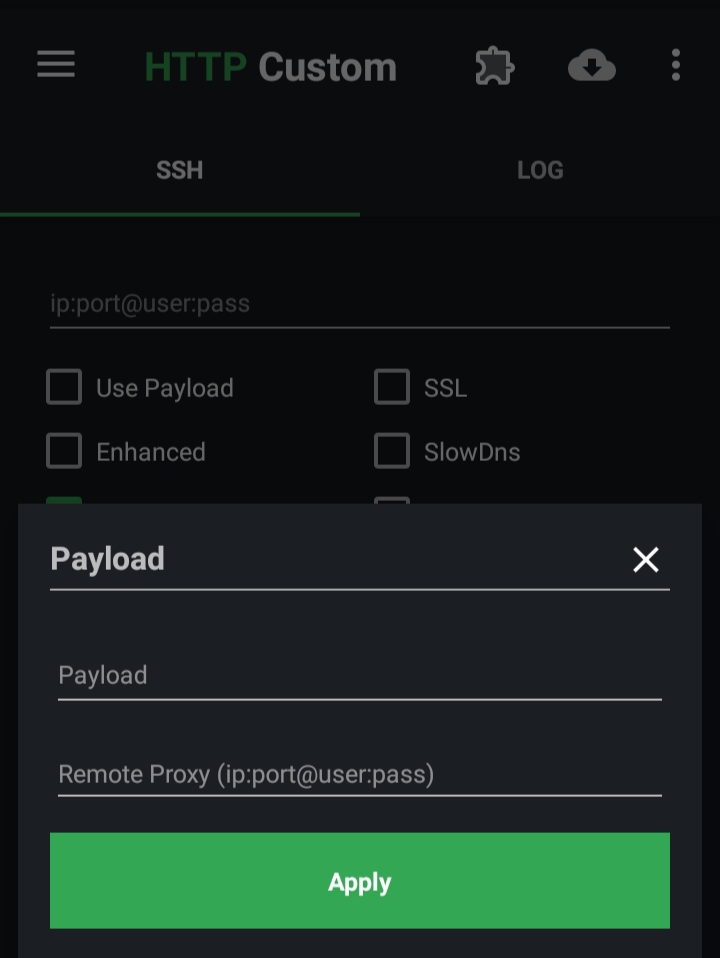Apply the payload settings
The height and width of the screenshot is (958, 720).
pyautogui.click(x=359, y=881)
